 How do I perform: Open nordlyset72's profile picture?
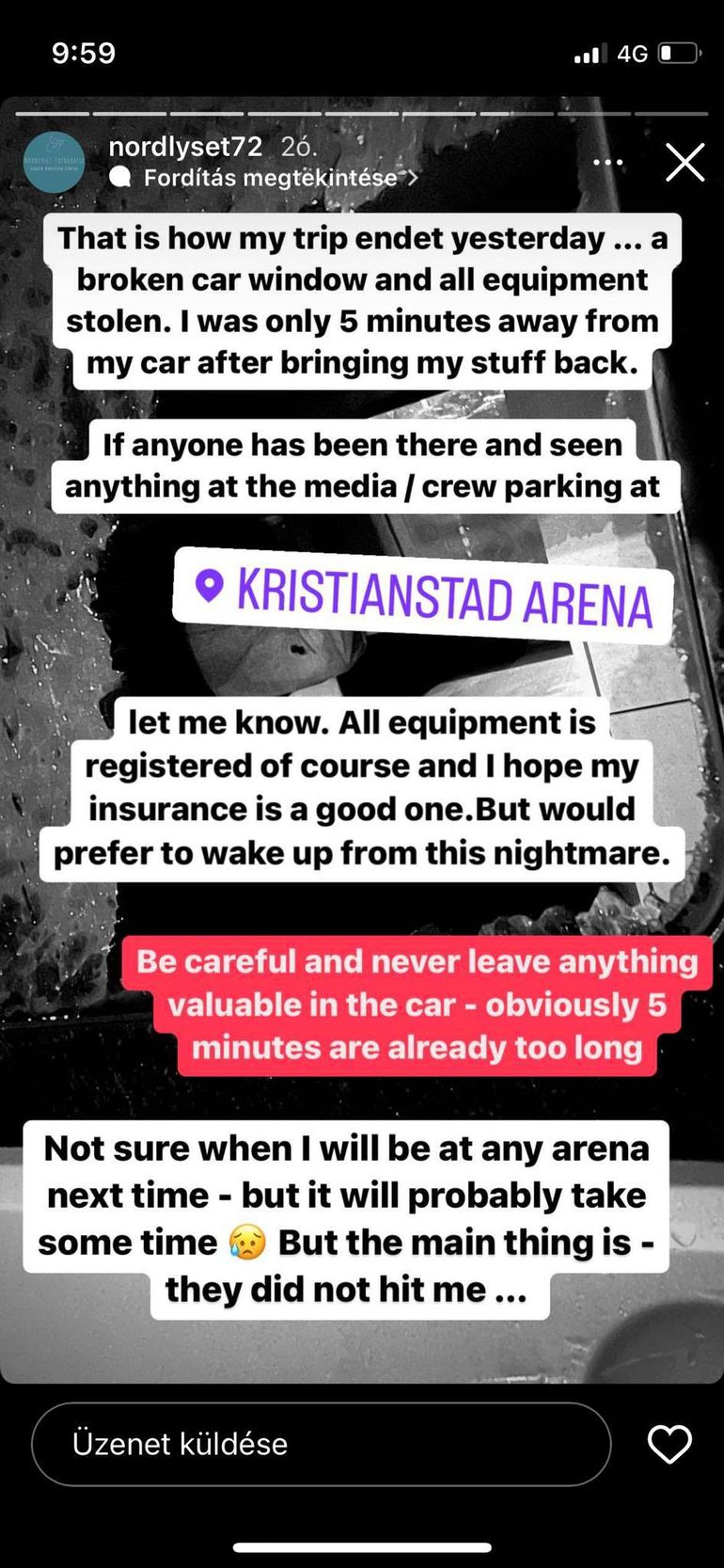point(54,162)
